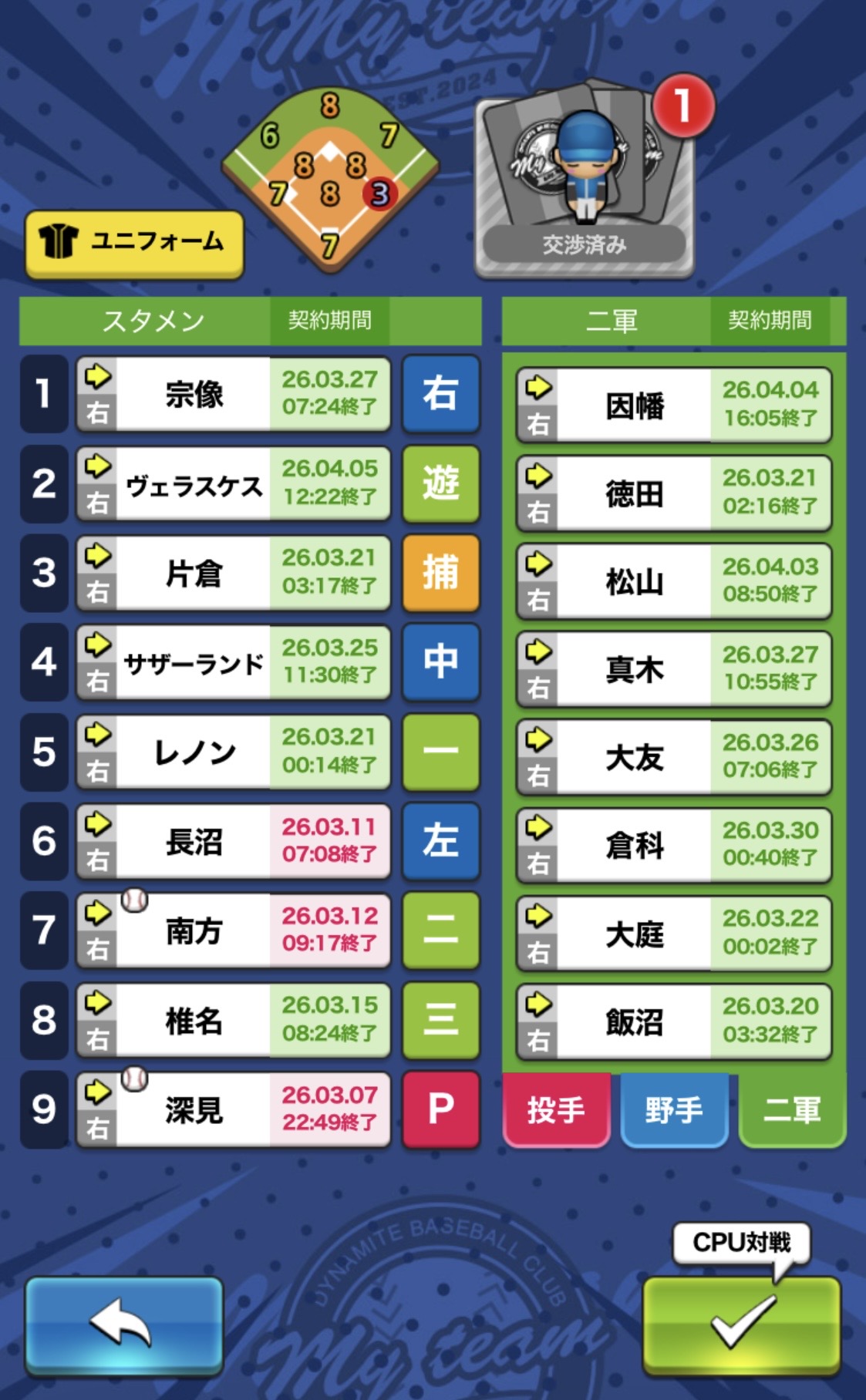Go back with the blue arrow button
The image size is (866, 1400).
[124, 1326]
